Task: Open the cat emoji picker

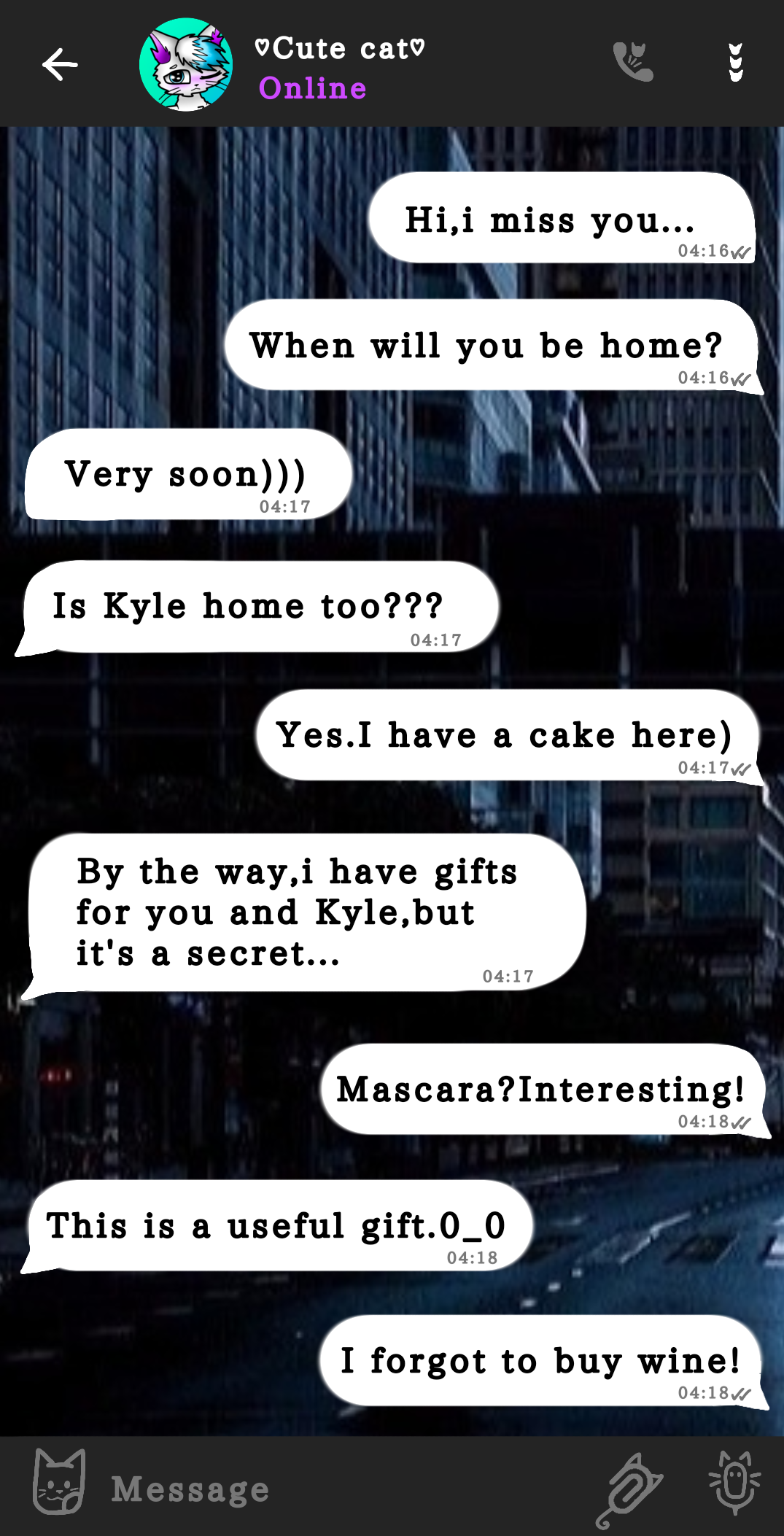Action: 59,1483
